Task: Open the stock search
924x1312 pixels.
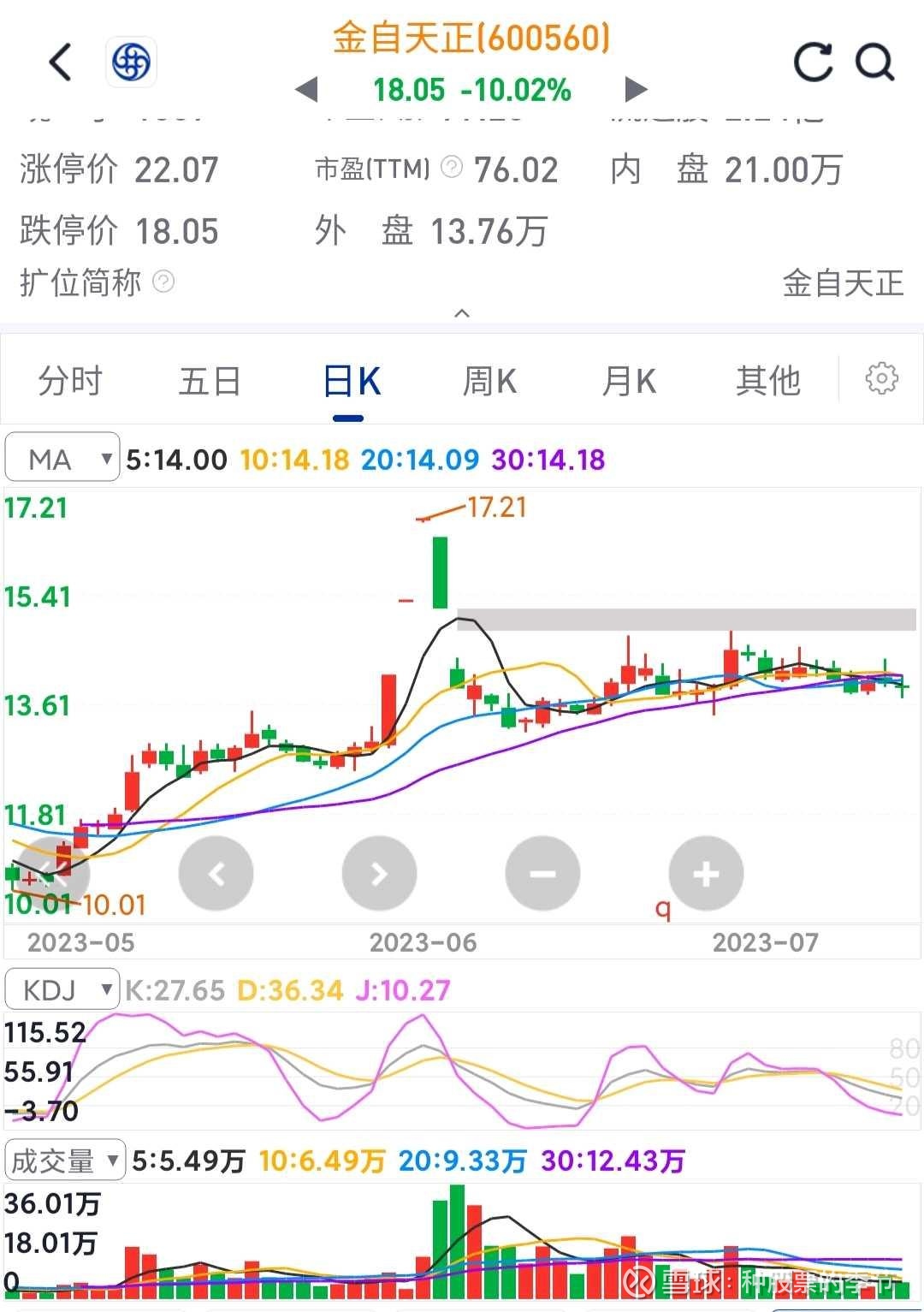Action: pos(875,62)
